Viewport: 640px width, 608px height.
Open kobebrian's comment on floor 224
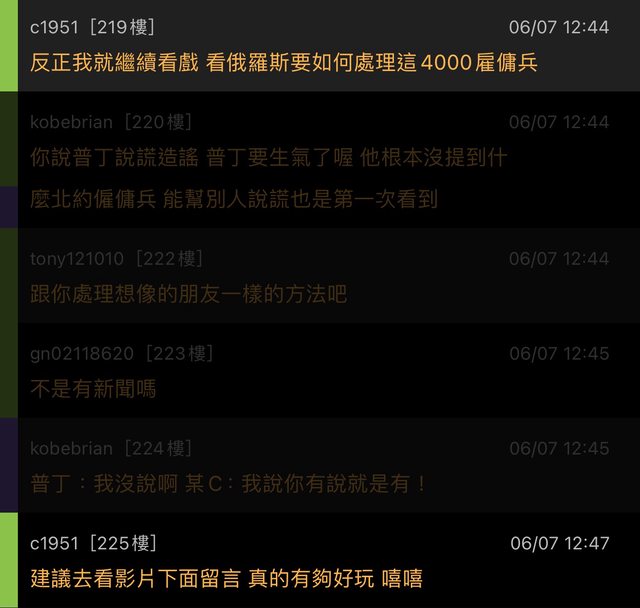coord(229,484)
